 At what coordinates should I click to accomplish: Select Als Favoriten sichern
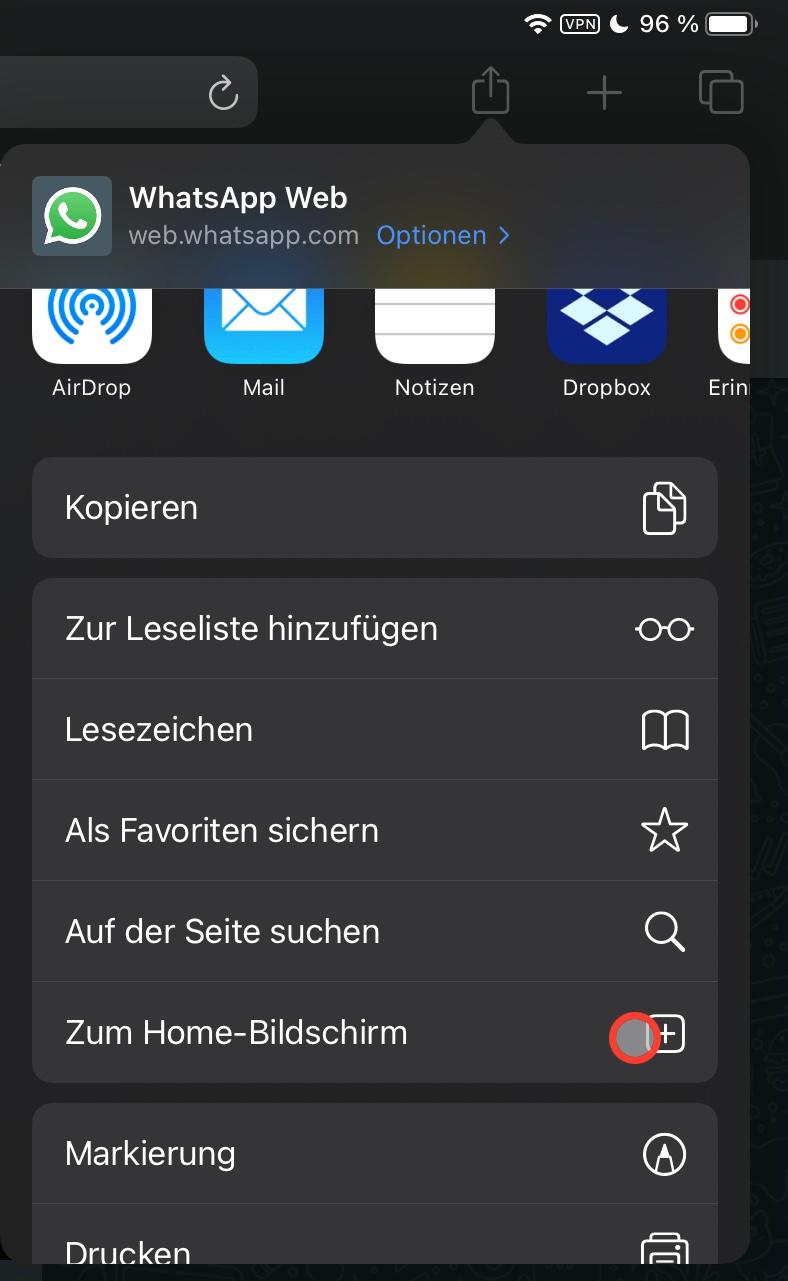(x=375, y=831)
